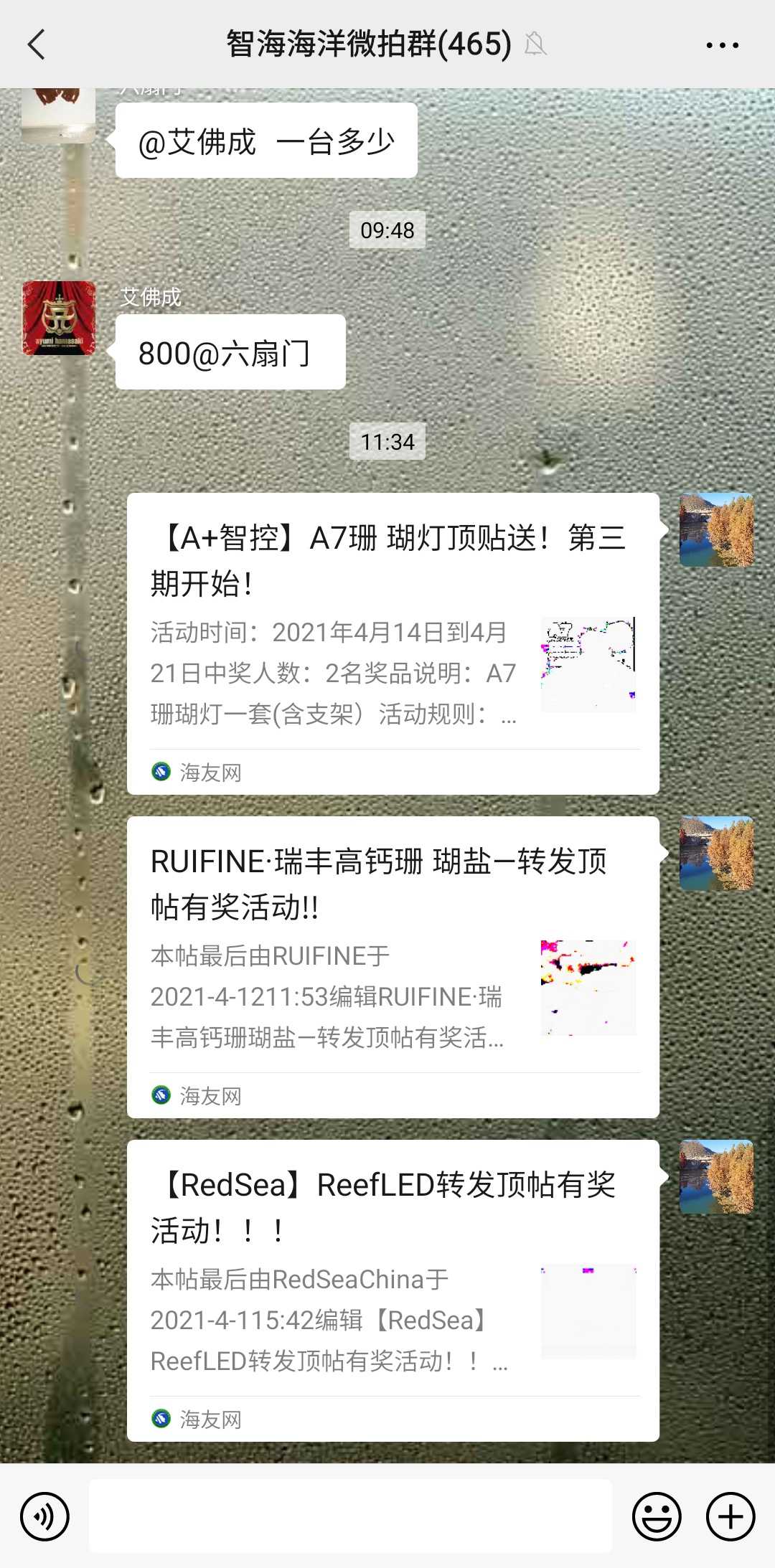This screenshot has height=1568, width=775.
Task: Open the chat info three-dot menu
Action: click(x=722, y=45)
